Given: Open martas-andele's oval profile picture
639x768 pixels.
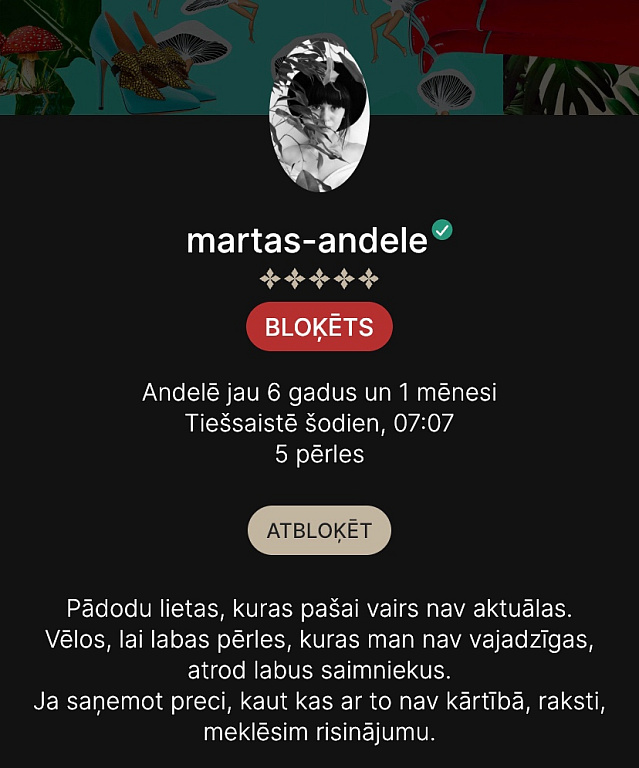Looking at the screenshot, I should (x=319, y=116).
